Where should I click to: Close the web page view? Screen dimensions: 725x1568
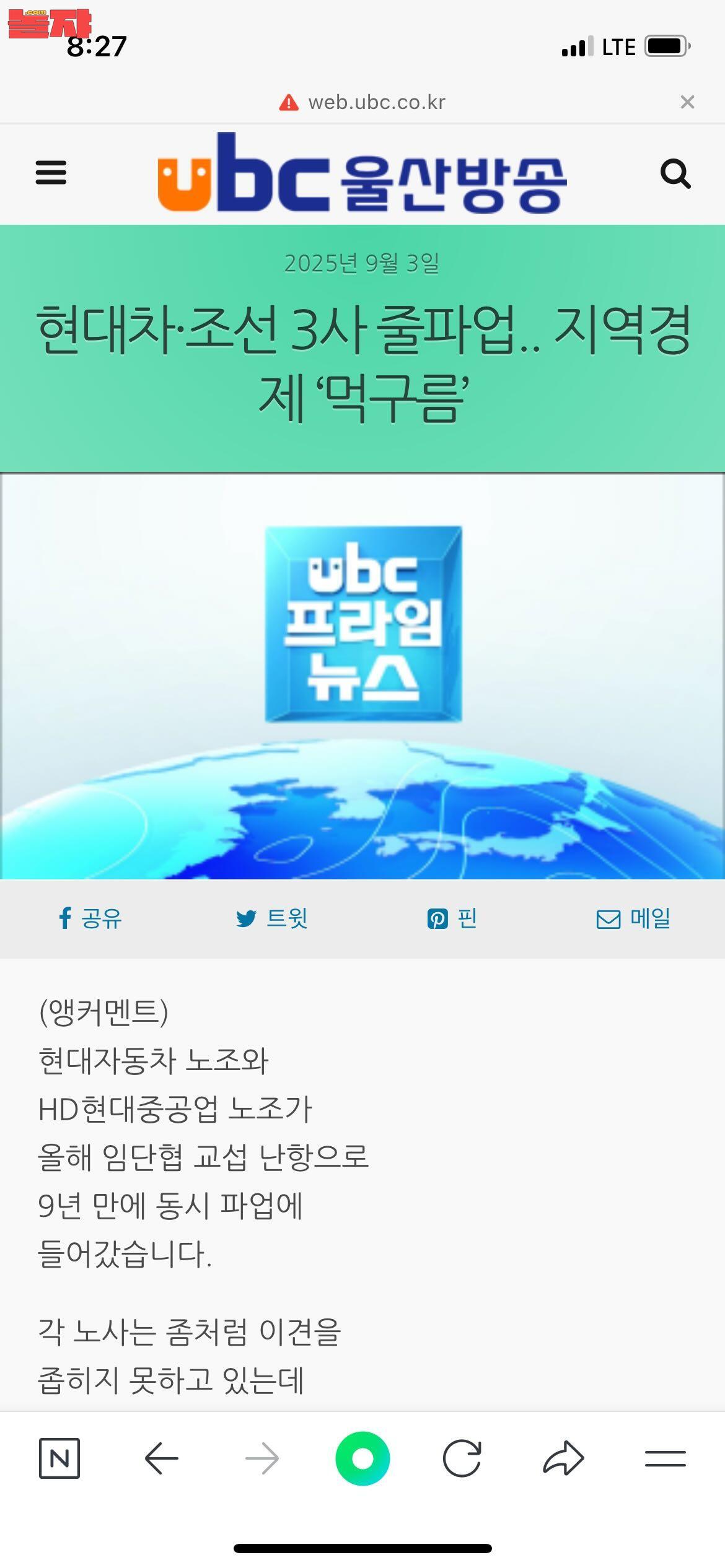coord(687,102)
